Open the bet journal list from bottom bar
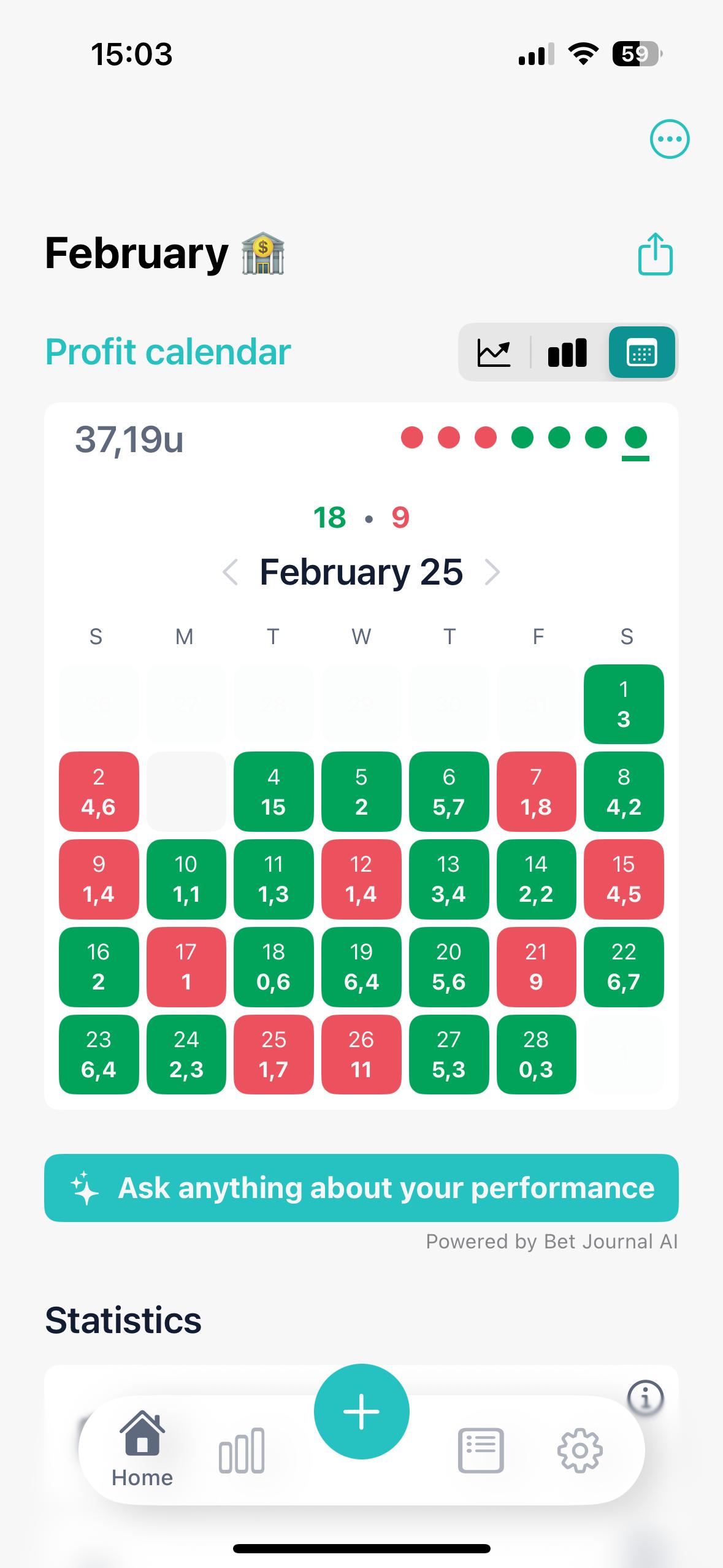 click(482, 1451)
